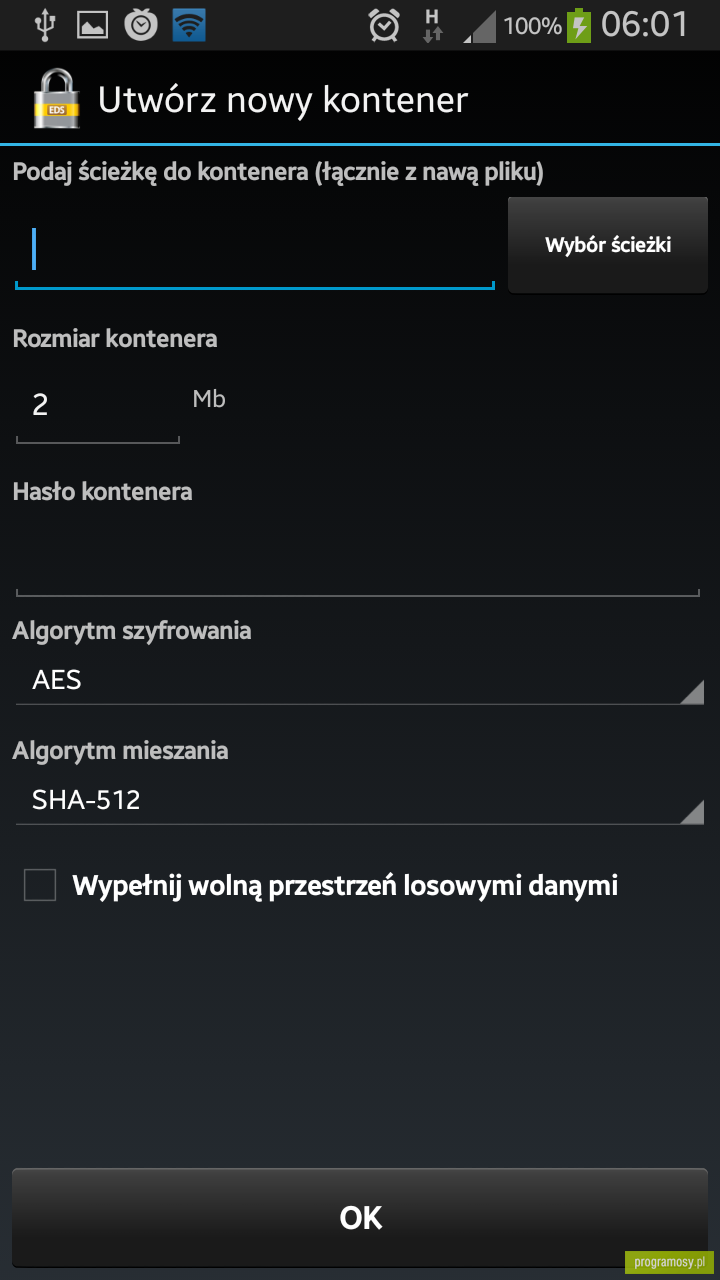Tap the EDS lock icon in the title bar

tap(57, 99)
